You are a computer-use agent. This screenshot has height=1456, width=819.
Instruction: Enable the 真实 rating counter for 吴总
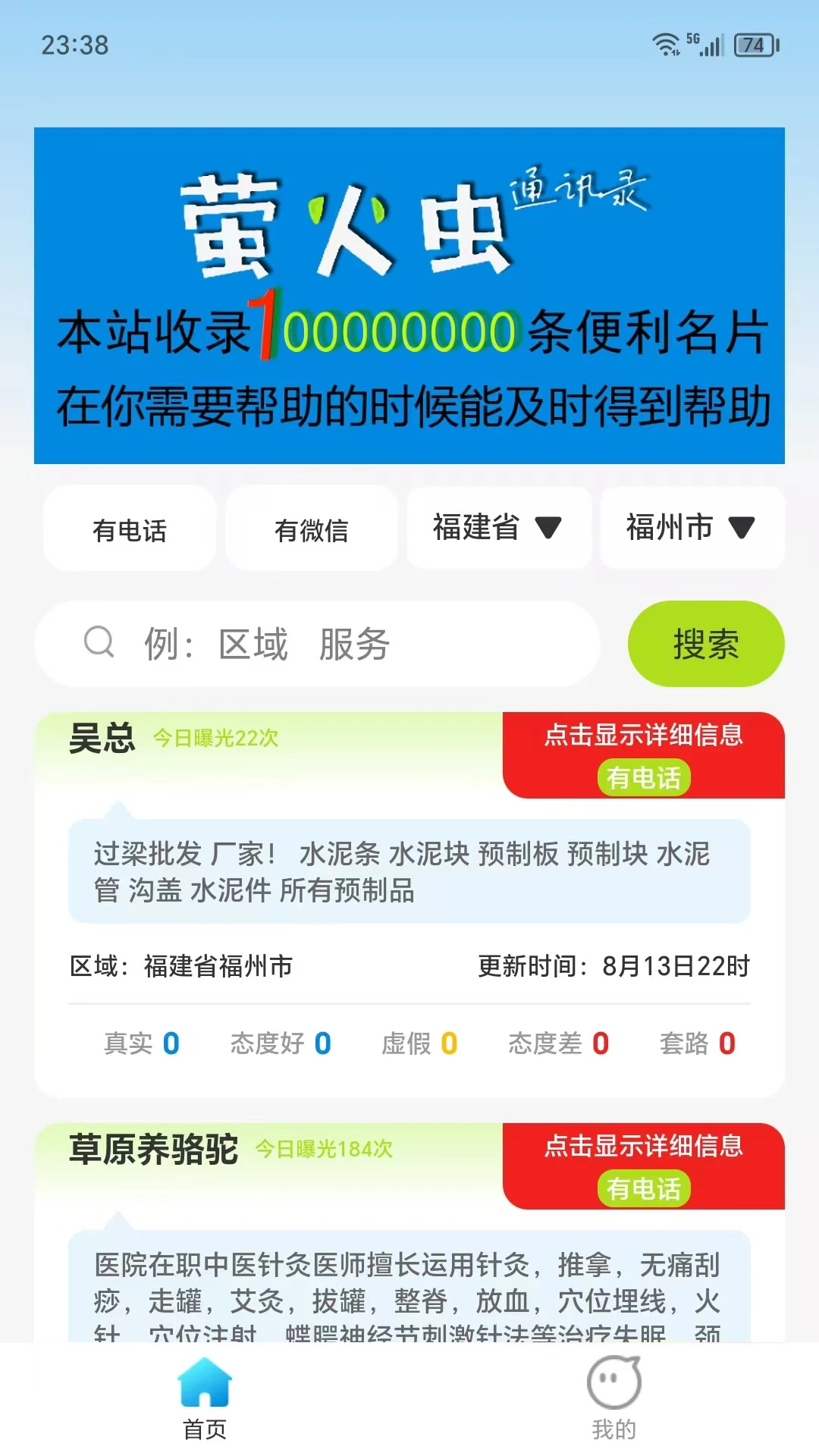[x=140, y=1043]
